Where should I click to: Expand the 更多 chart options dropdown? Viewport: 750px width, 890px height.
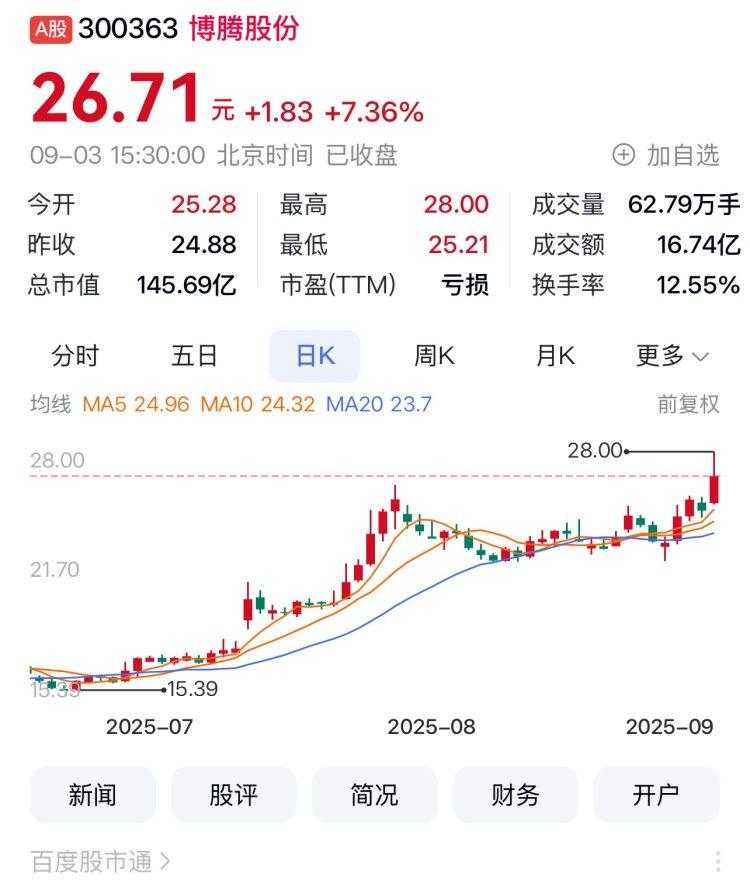coord(672,356)
